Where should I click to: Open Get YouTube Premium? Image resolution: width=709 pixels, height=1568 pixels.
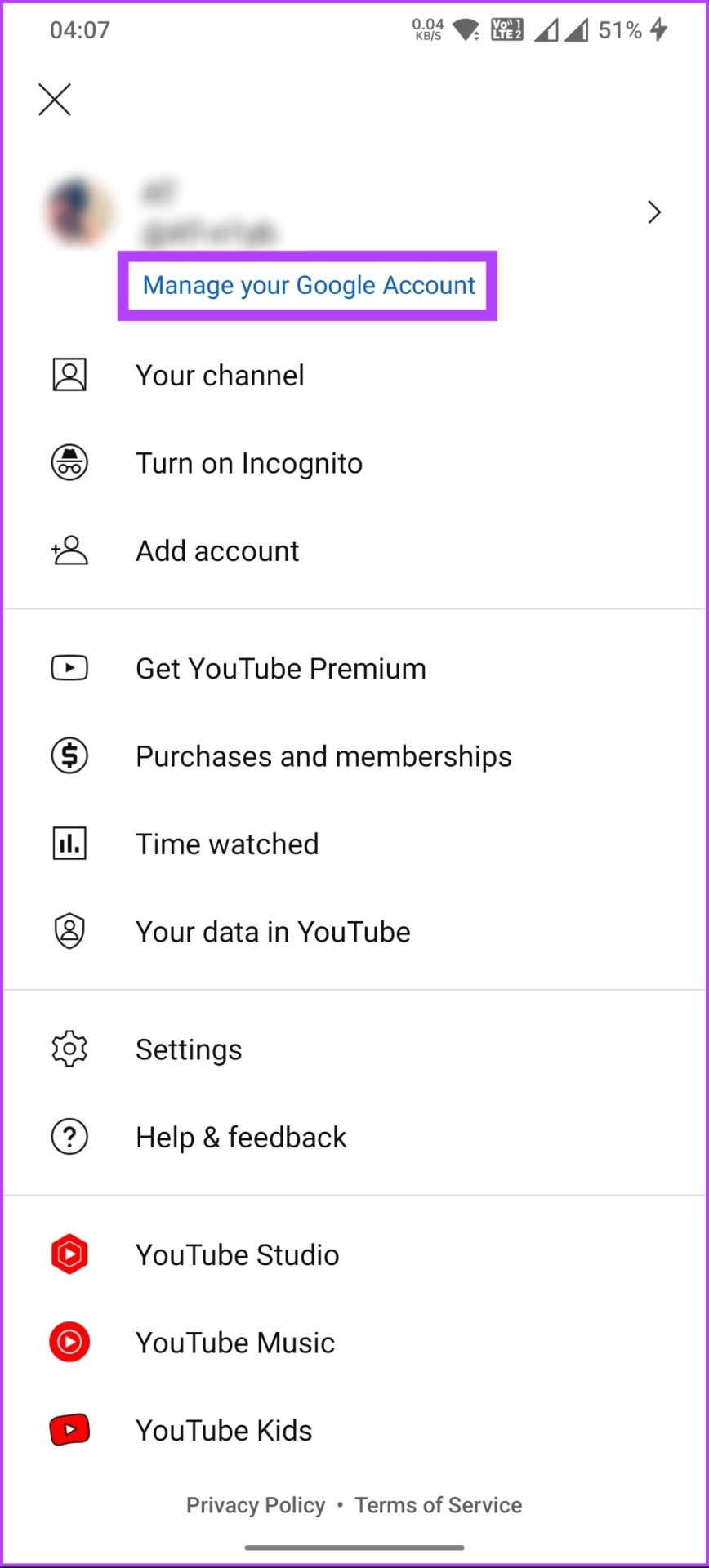pyautogui.click(x=354, y=669)
